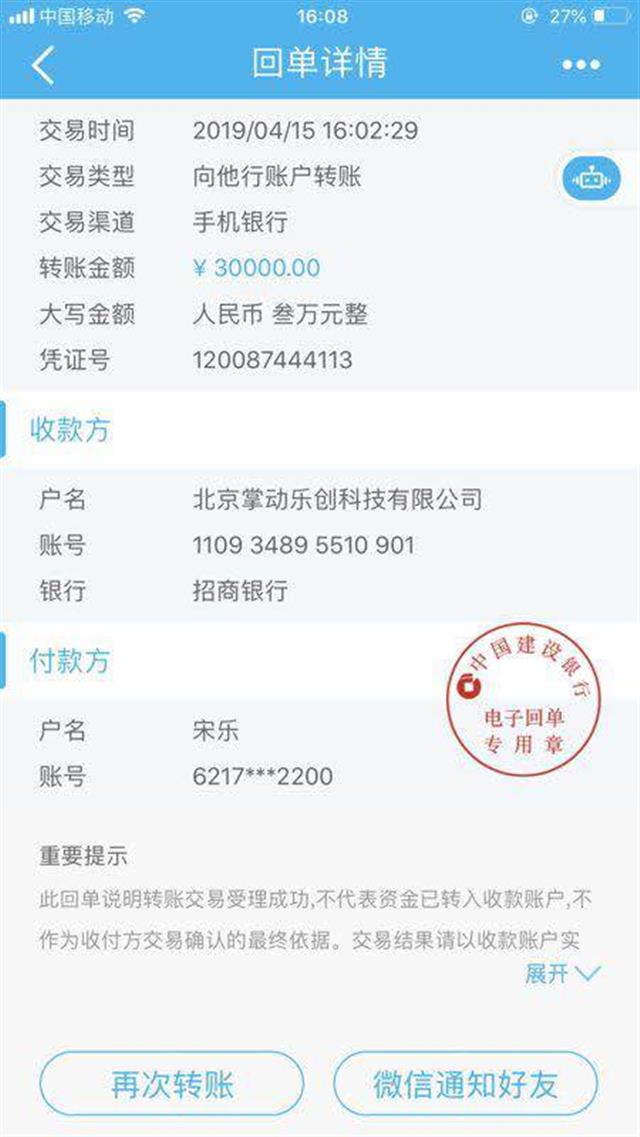Go back using the top-left arrow

(x=43, y=65)
